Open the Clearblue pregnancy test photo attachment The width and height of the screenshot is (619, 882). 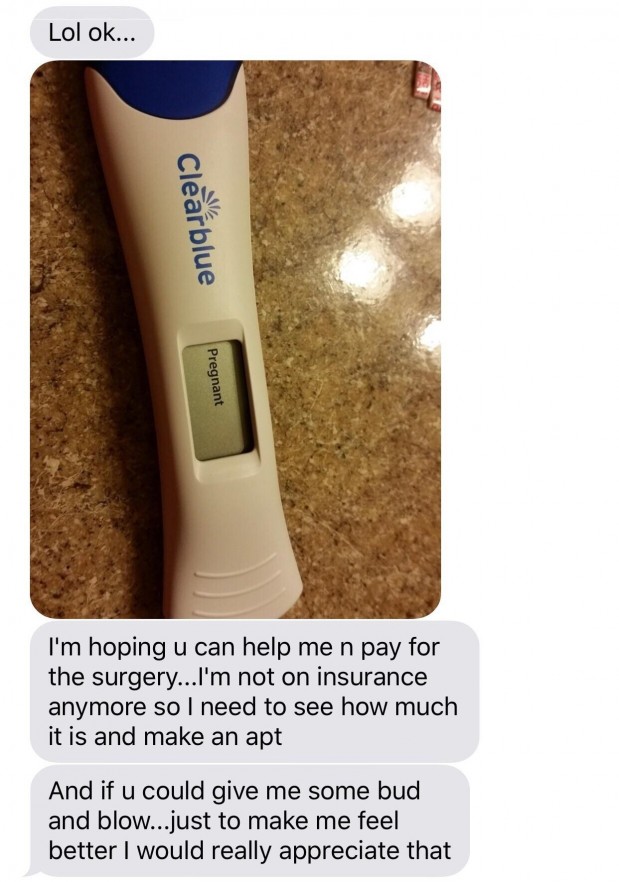pyautogui.click(x=235, y=340)
